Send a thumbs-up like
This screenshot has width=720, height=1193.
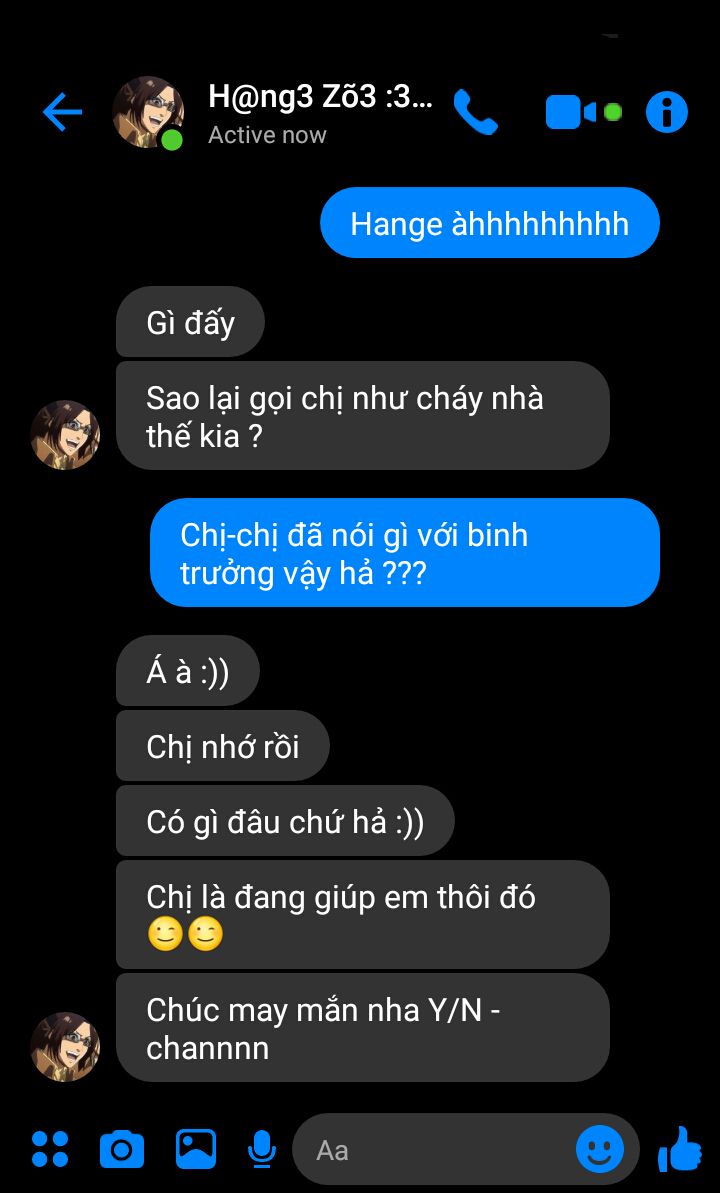(680, 1148)
